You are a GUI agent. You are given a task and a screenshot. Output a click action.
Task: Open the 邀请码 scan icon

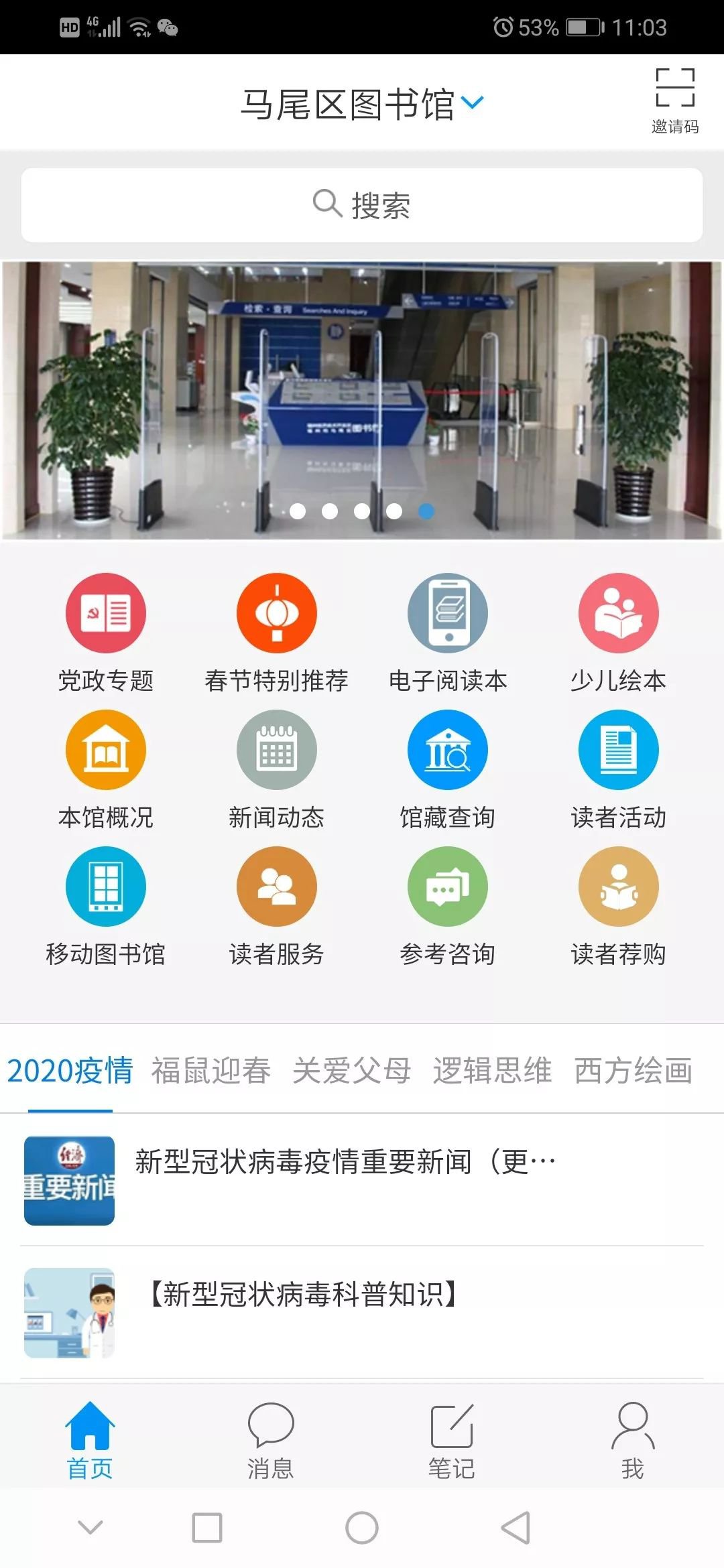click(674, 99)
